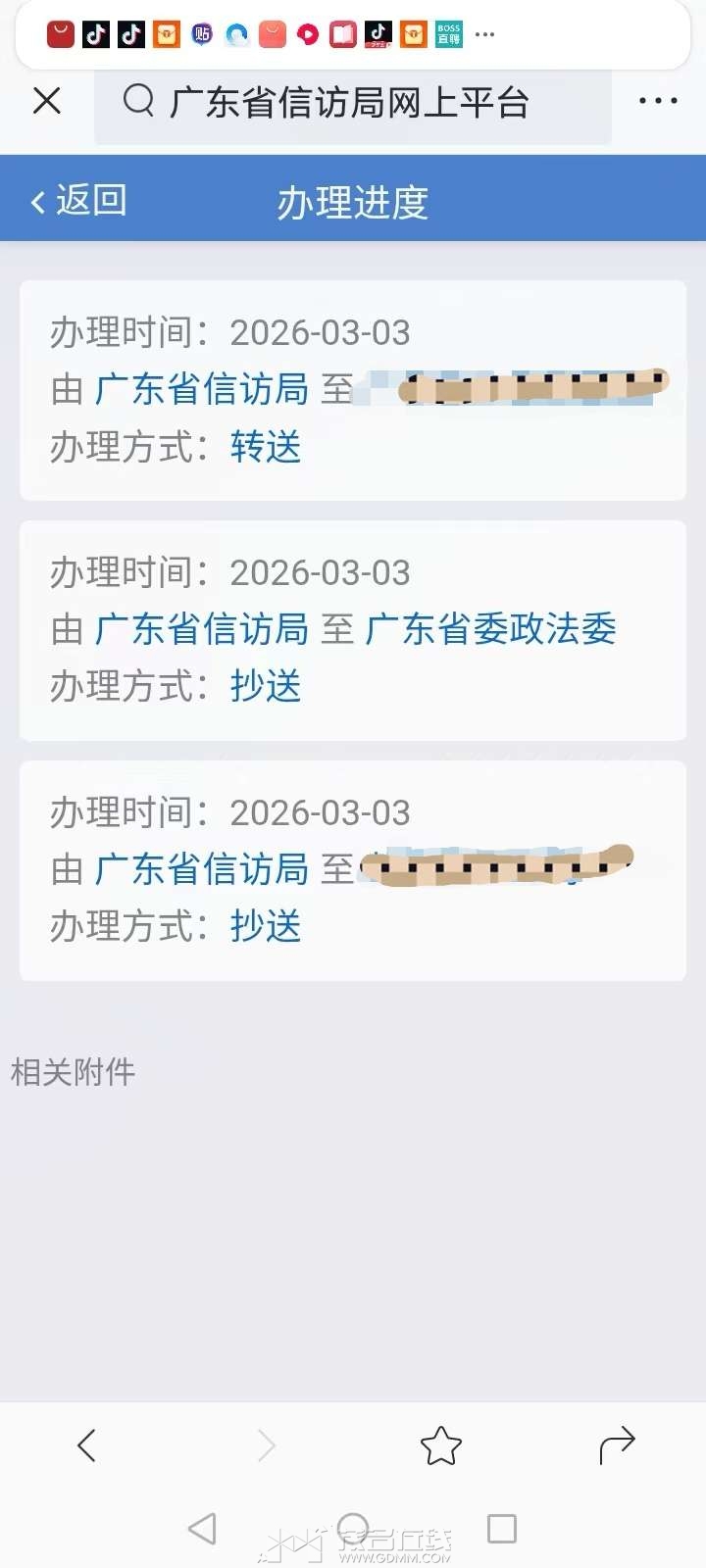Bookmark this page with the star
The width and height of the screenshot is (706, 1568).
(x=440, y=1445)
